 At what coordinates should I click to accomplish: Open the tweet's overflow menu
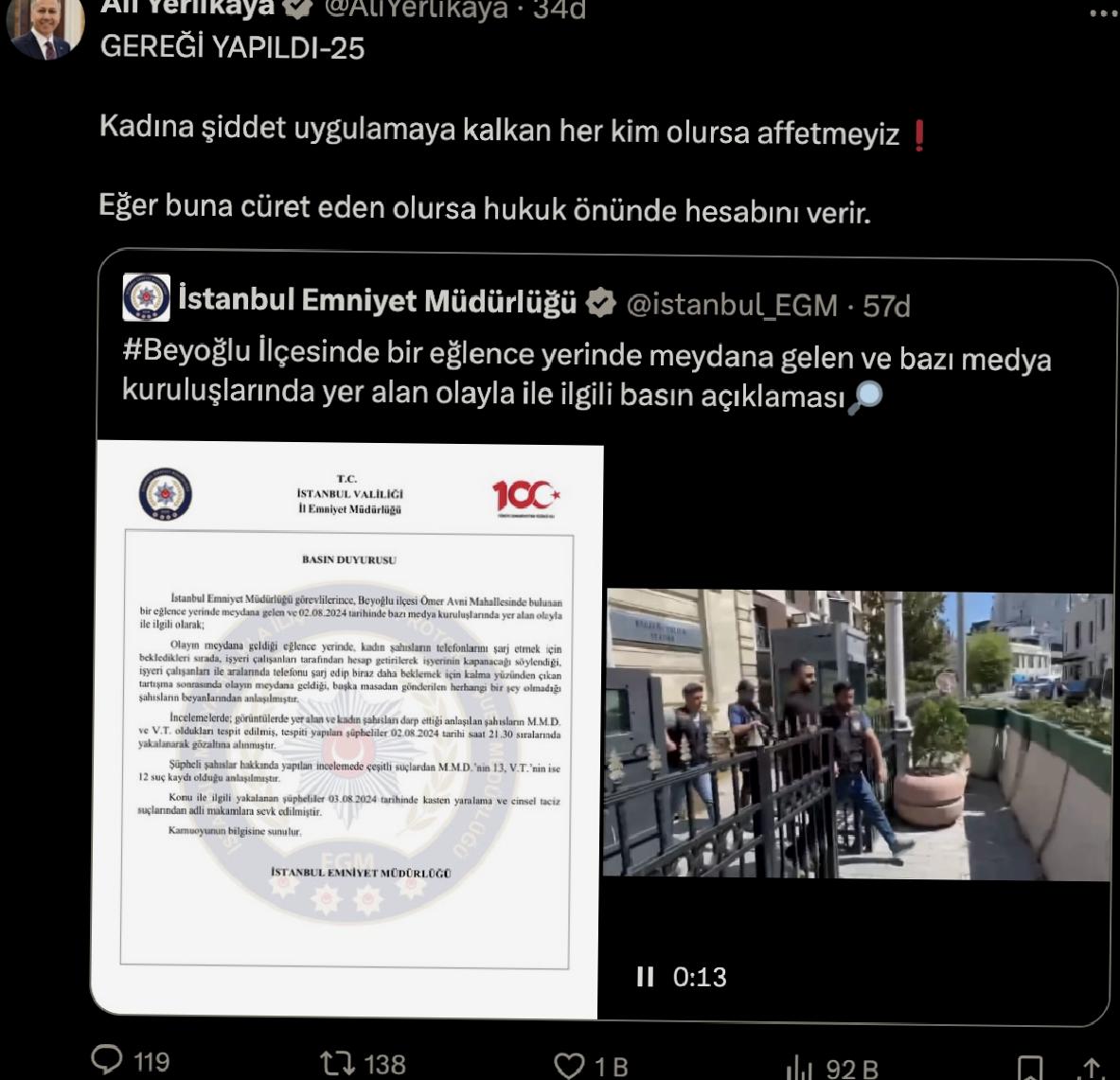click(1103, 12)
